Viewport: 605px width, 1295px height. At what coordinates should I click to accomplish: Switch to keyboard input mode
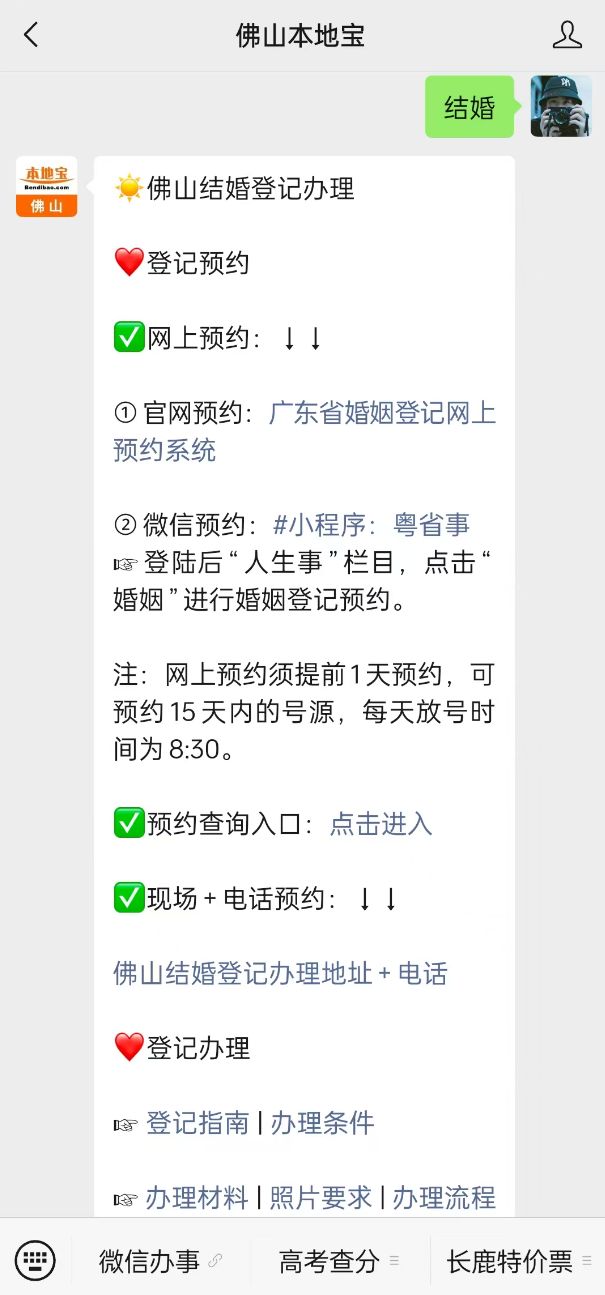click(35, 1260)
